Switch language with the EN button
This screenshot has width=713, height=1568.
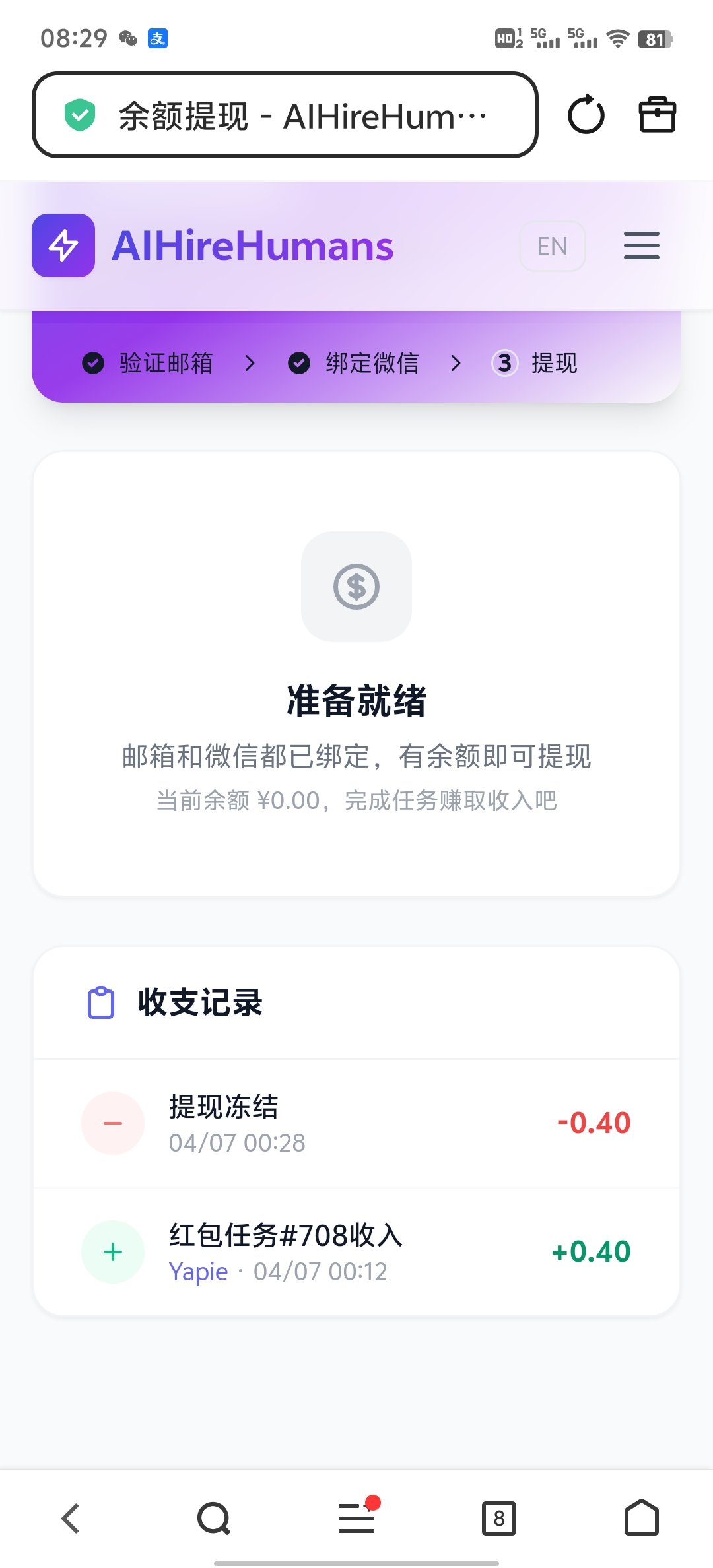[553, 246]
